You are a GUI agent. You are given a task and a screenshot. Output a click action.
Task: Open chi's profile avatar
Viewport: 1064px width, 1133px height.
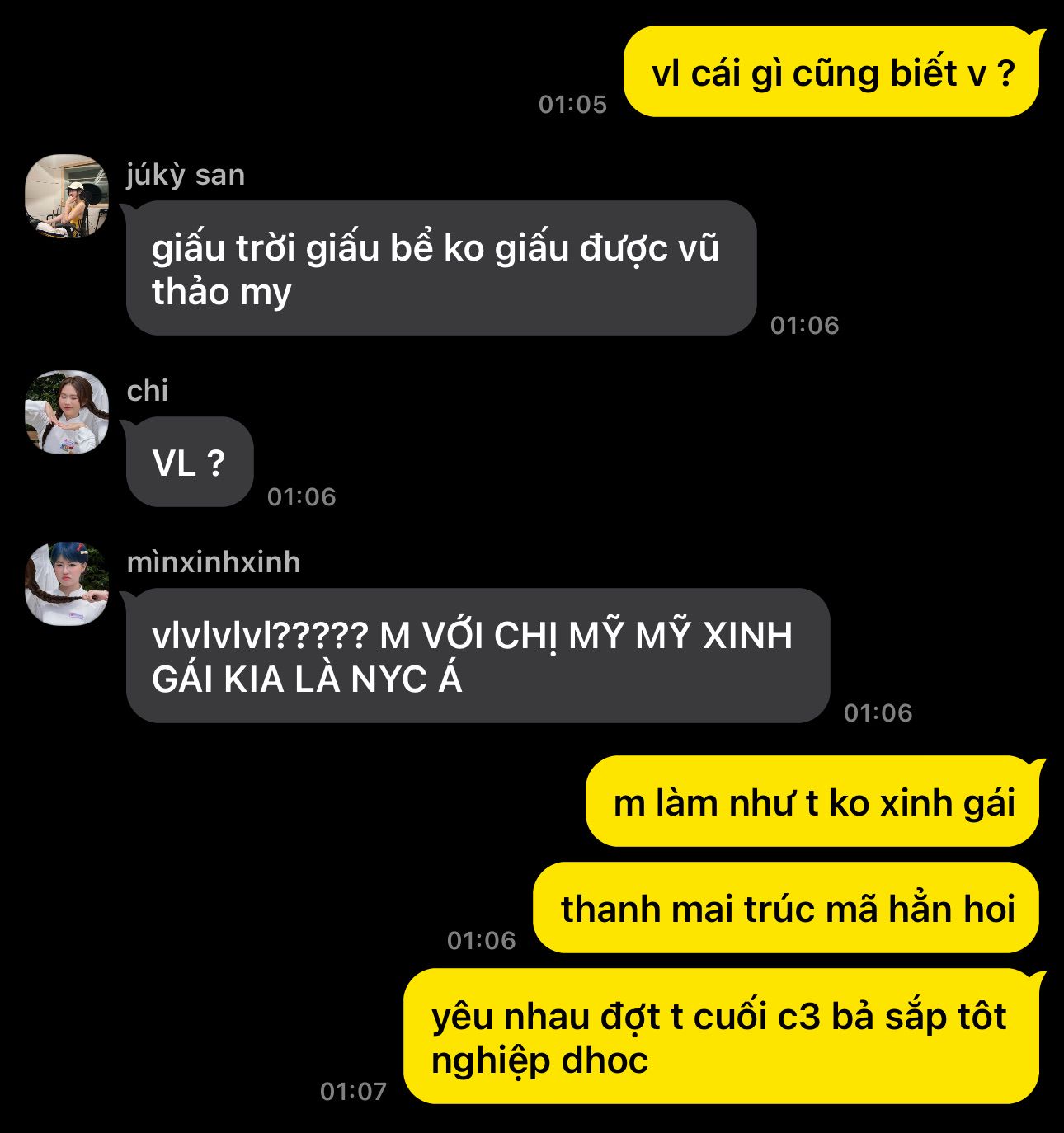(67, 411)
